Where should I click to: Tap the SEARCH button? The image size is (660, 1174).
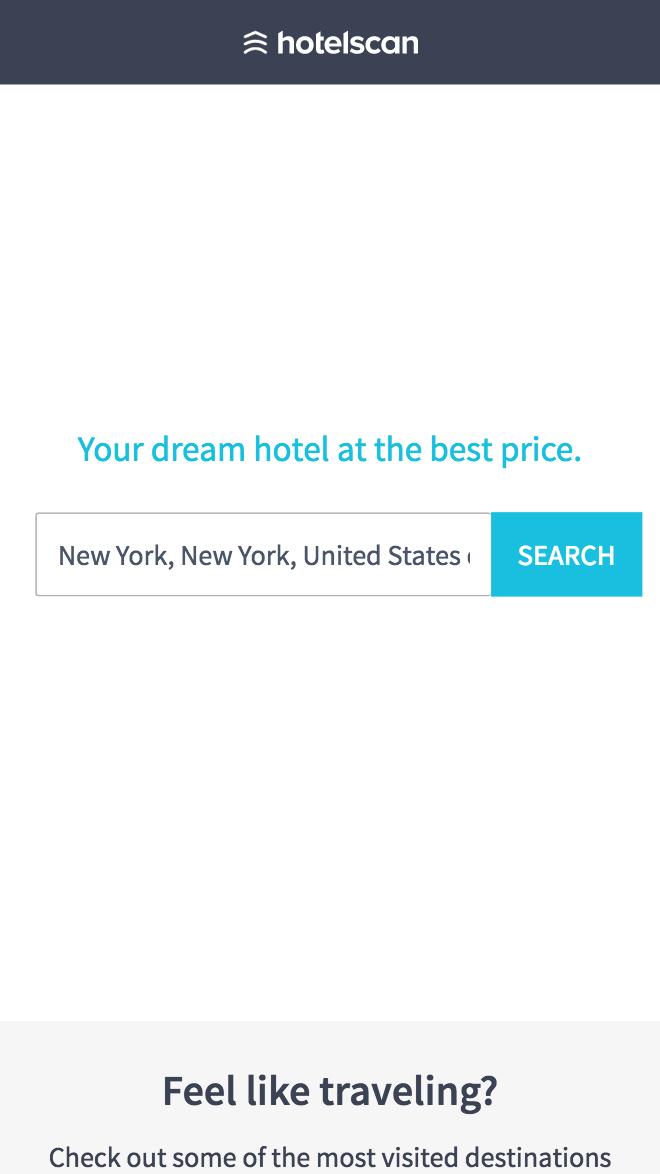(566, 555)
